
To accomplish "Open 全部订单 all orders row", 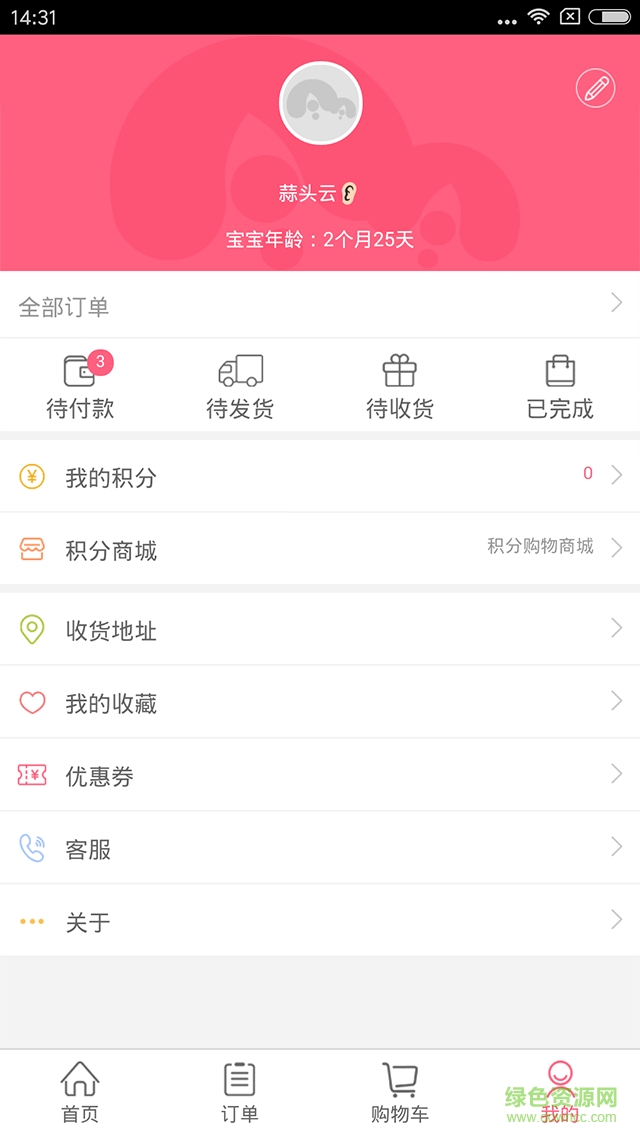I will coord(320,306).
